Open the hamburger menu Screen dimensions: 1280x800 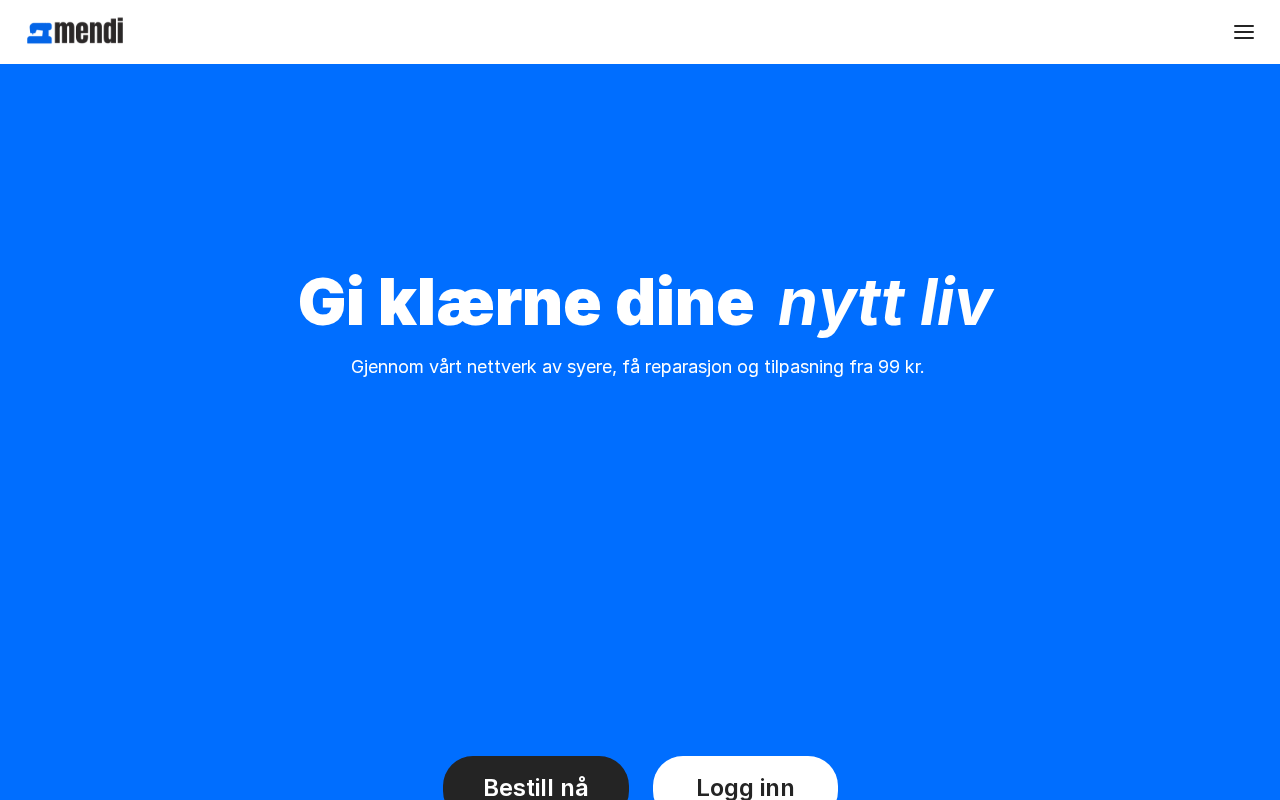1243,32
